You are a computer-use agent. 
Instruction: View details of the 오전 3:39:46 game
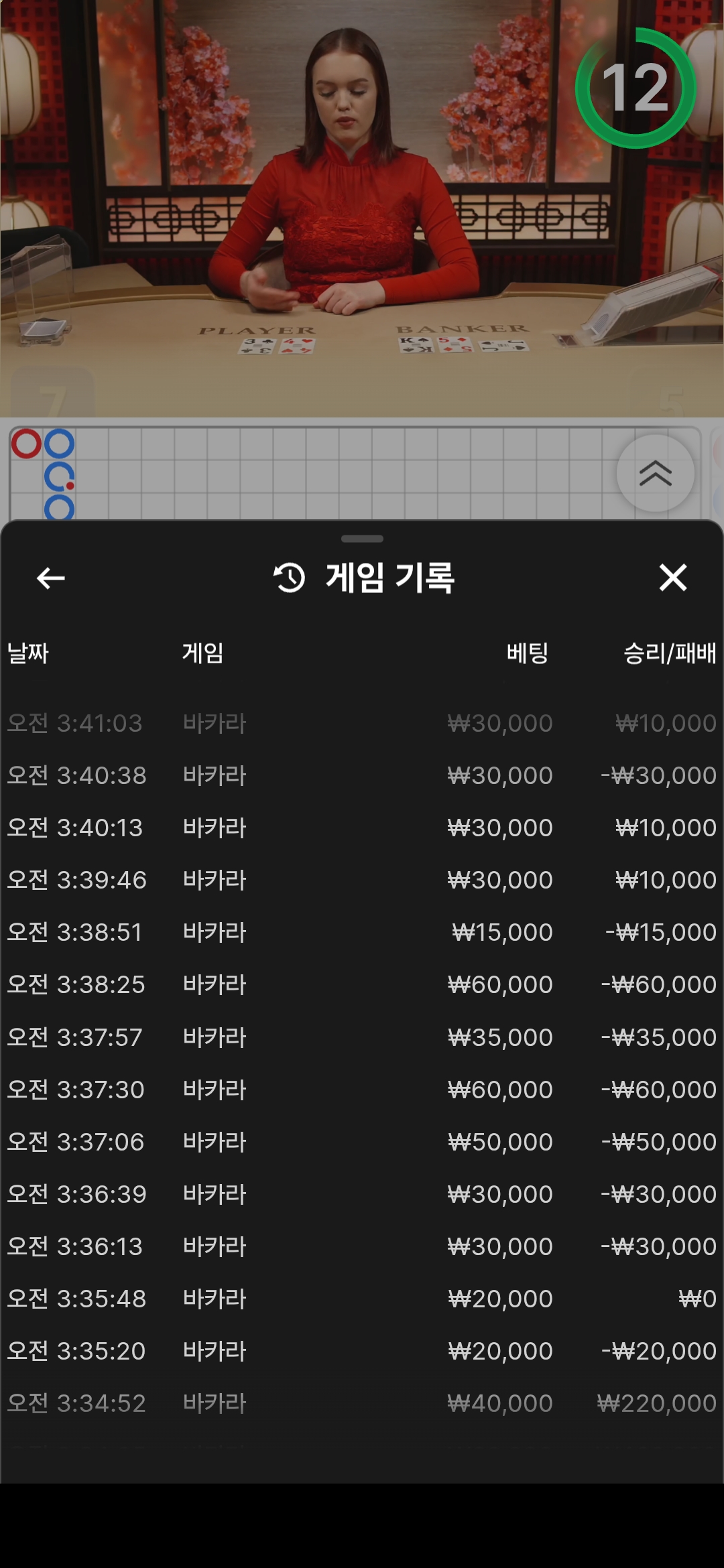(x=362, y=880)
